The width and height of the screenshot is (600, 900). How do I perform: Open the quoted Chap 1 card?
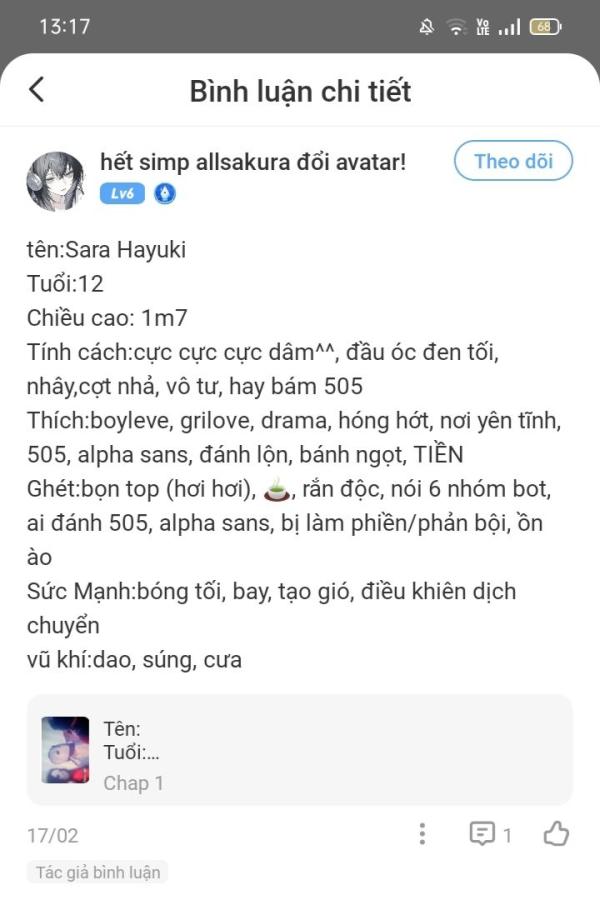coord(299,750)
